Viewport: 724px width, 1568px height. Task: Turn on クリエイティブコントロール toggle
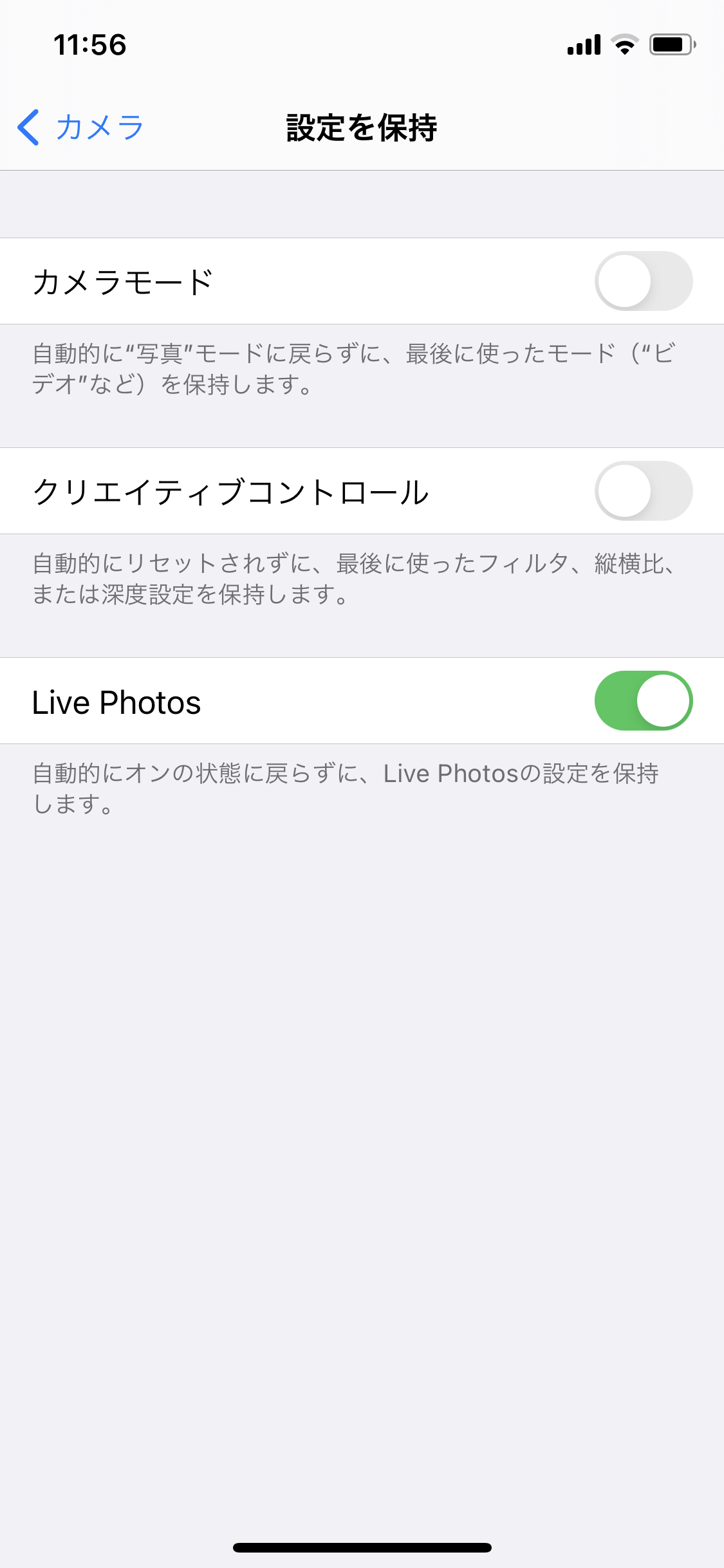click(643, 491)
